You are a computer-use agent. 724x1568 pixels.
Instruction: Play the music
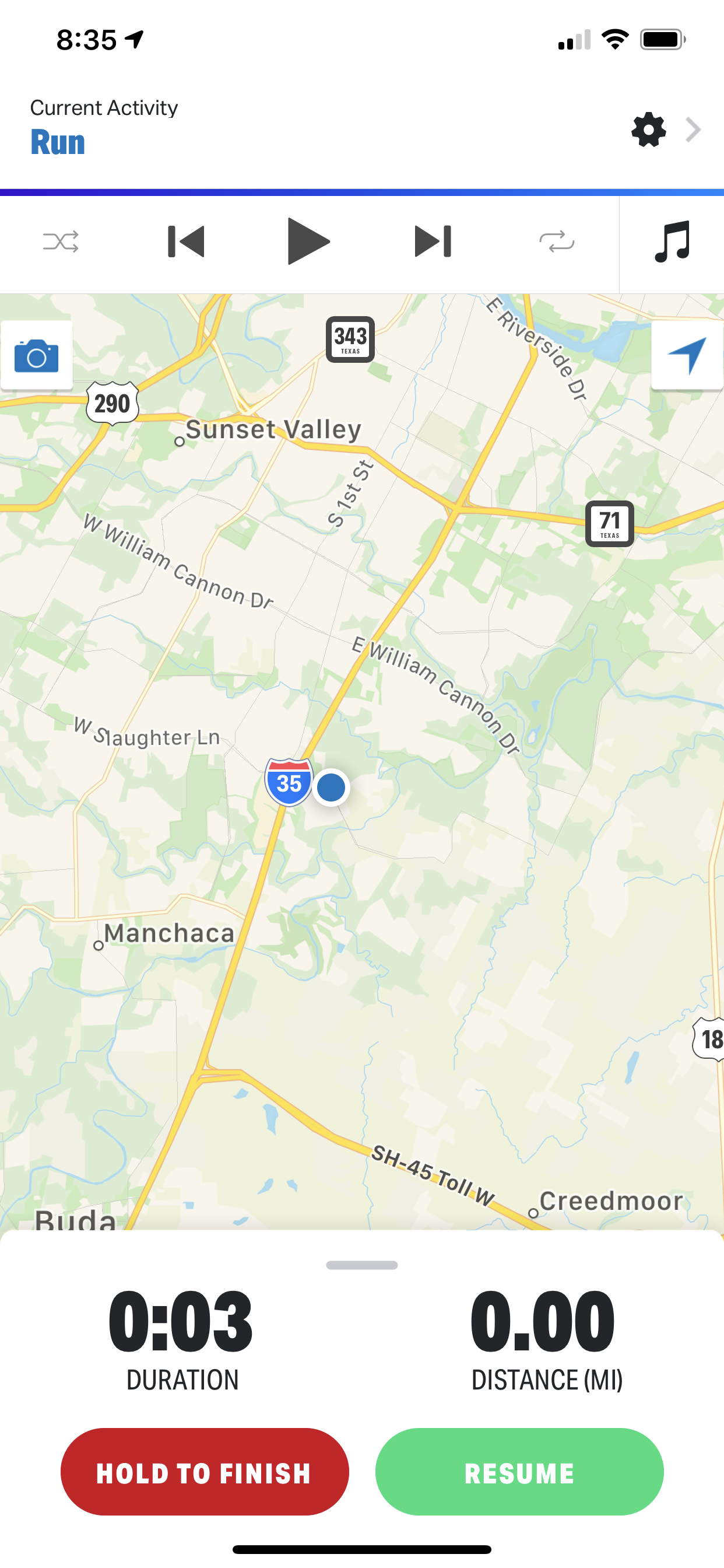click(308, 242)
